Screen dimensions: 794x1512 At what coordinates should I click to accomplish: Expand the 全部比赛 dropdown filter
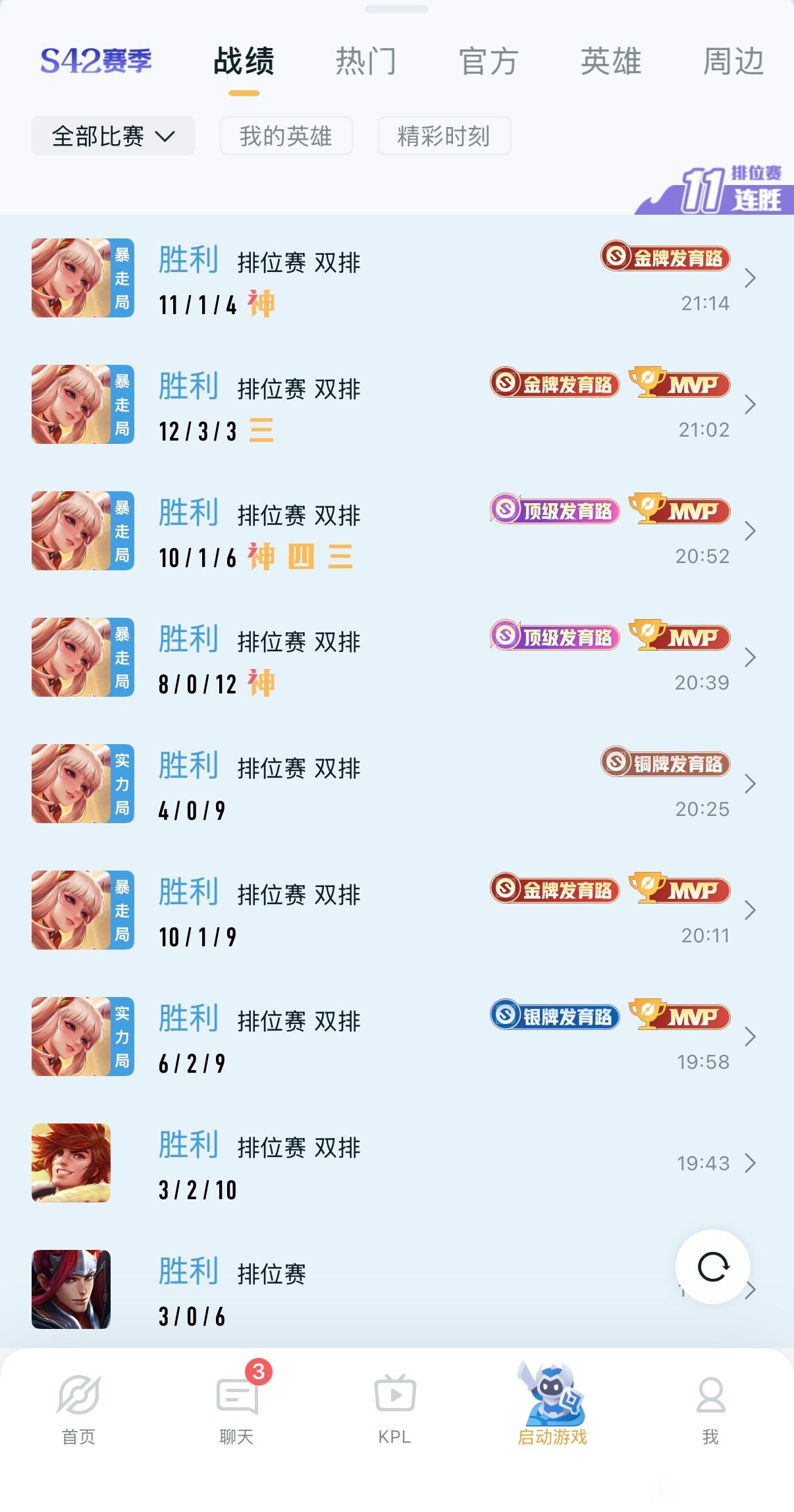point(113,136)
